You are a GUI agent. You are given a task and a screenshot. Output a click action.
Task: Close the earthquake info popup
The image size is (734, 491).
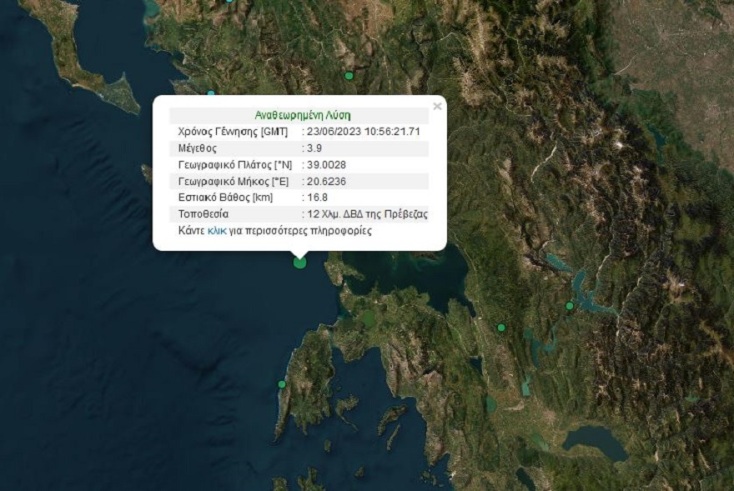[437, 104]
